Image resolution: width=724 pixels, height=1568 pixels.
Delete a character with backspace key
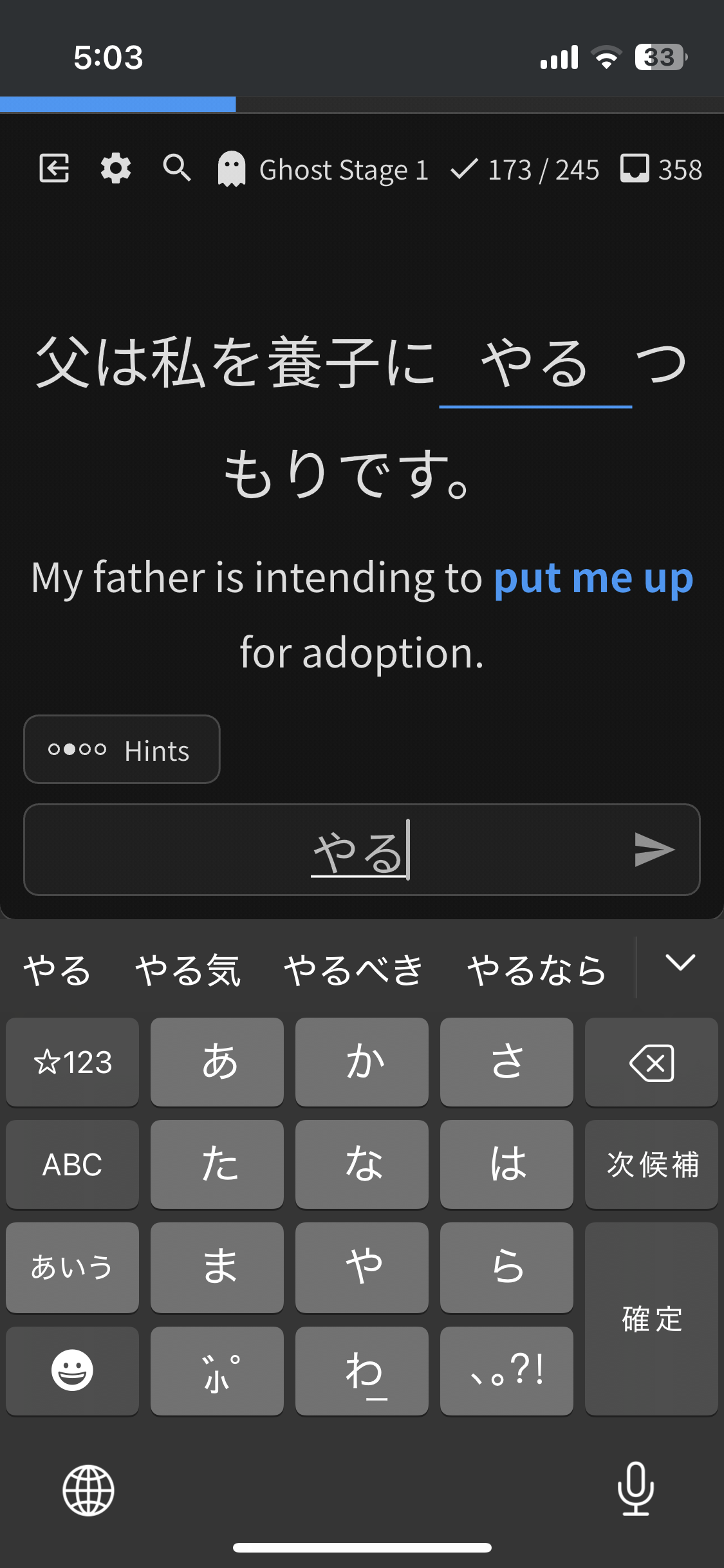tap(651, 1062)
